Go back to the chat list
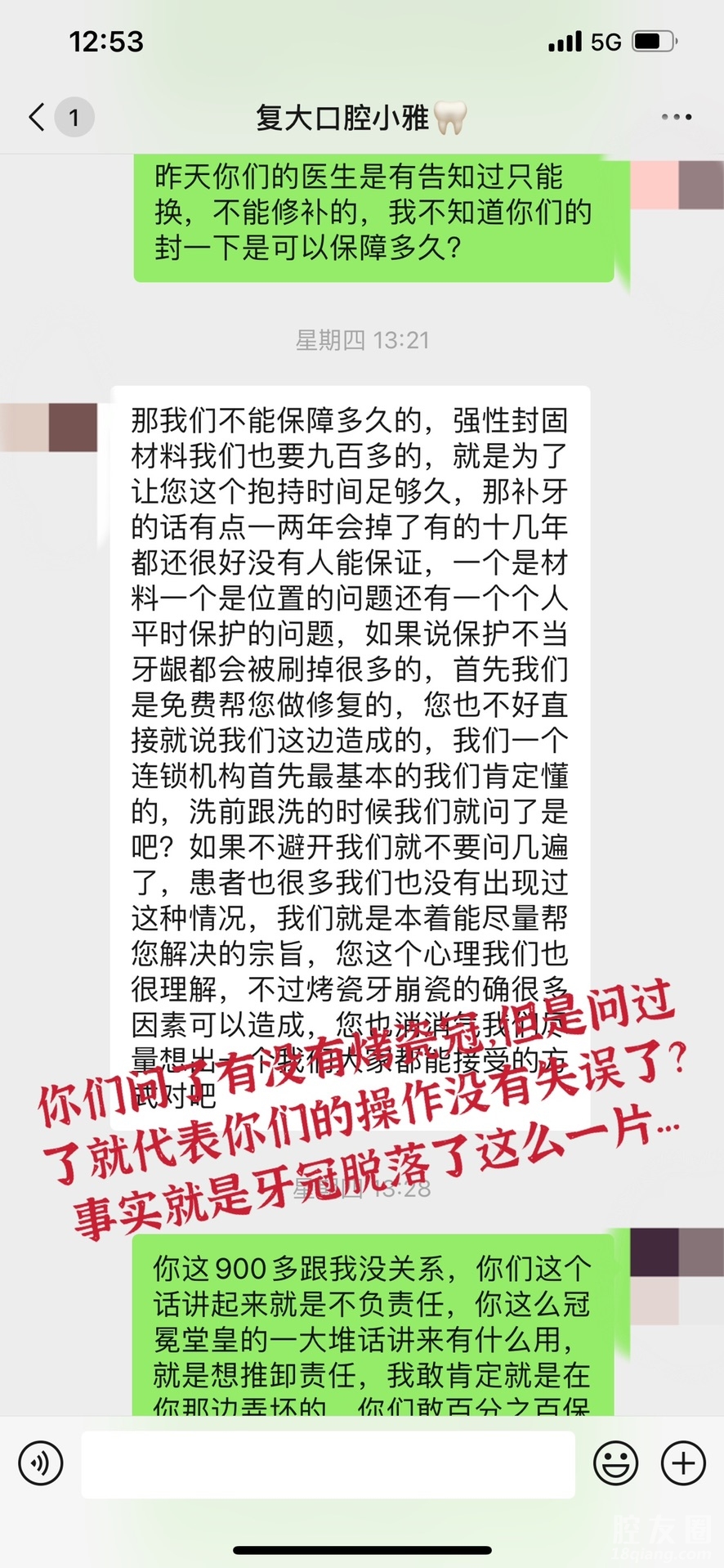 (38, 117)
